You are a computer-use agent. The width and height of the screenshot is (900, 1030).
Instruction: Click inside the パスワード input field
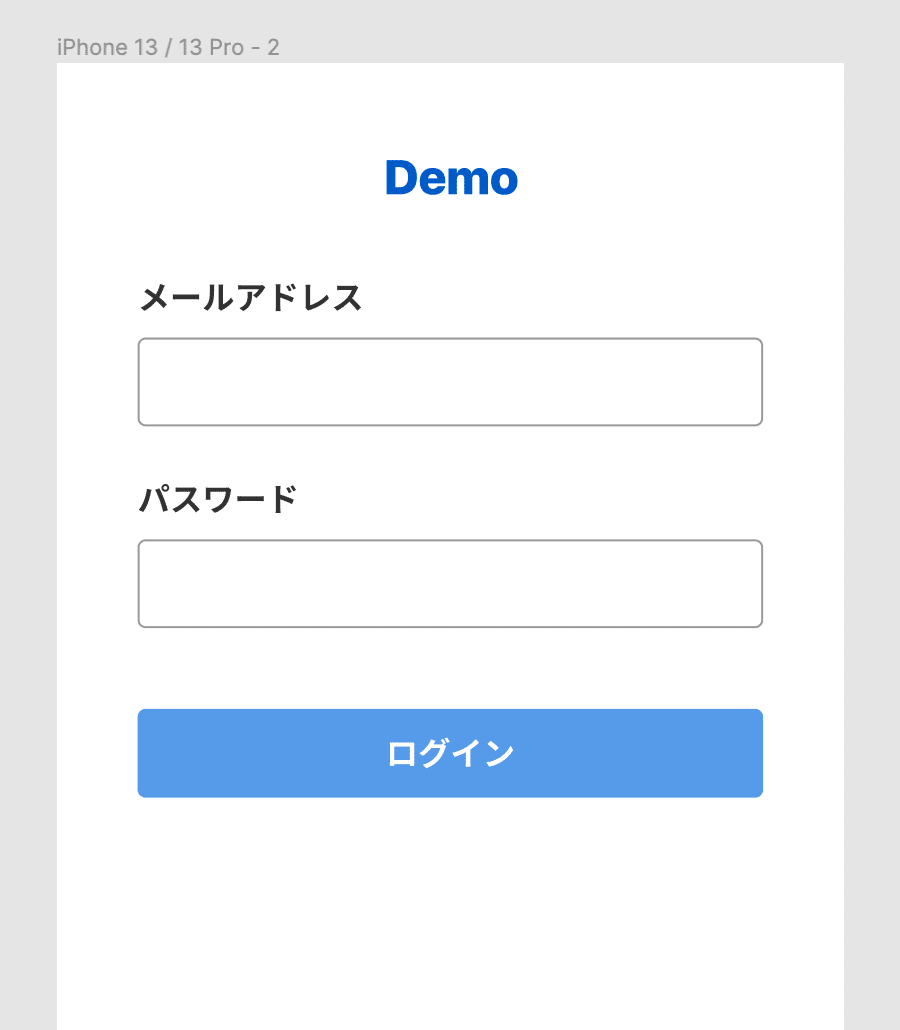point(450,583)
